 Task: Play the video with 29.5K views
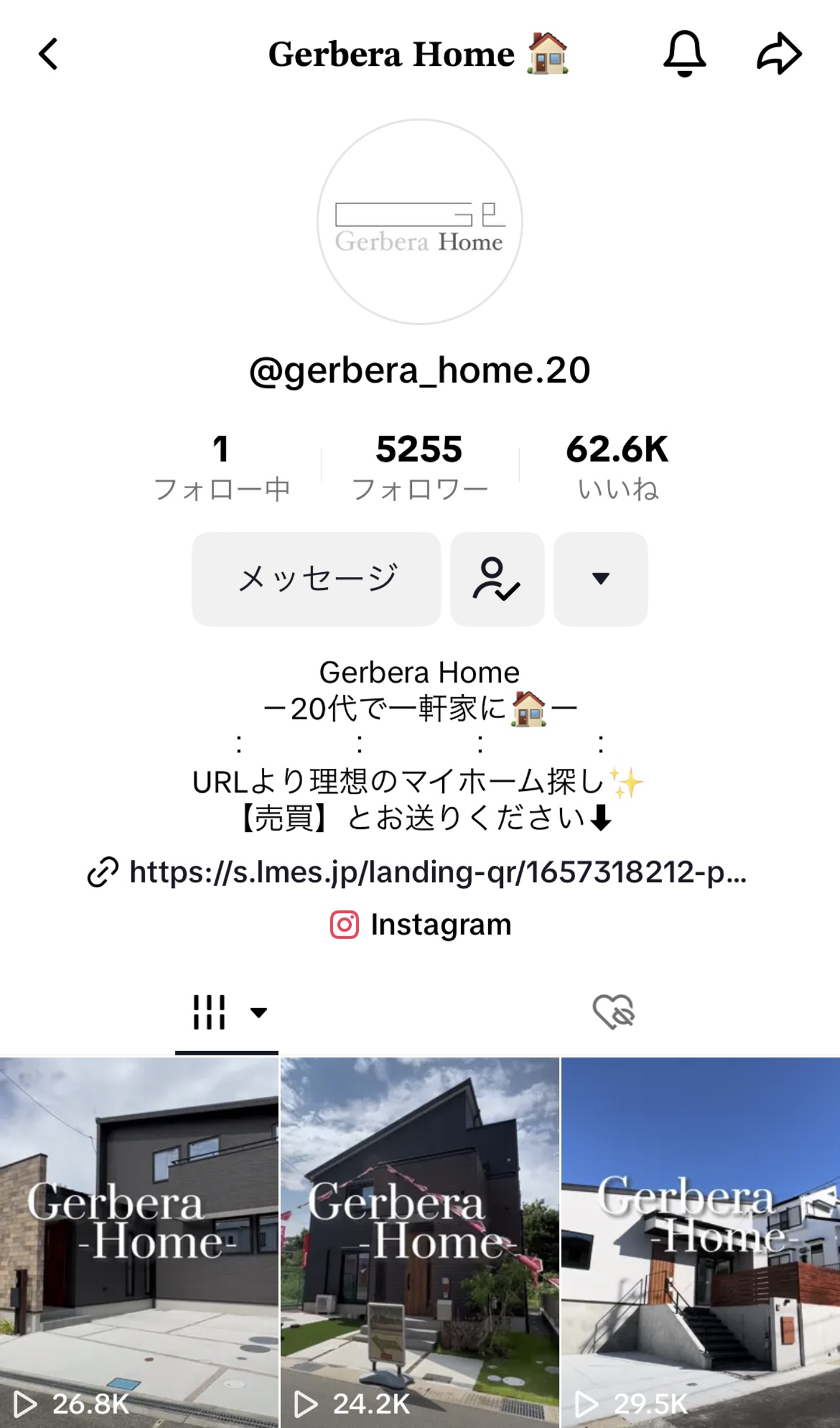700,1242
